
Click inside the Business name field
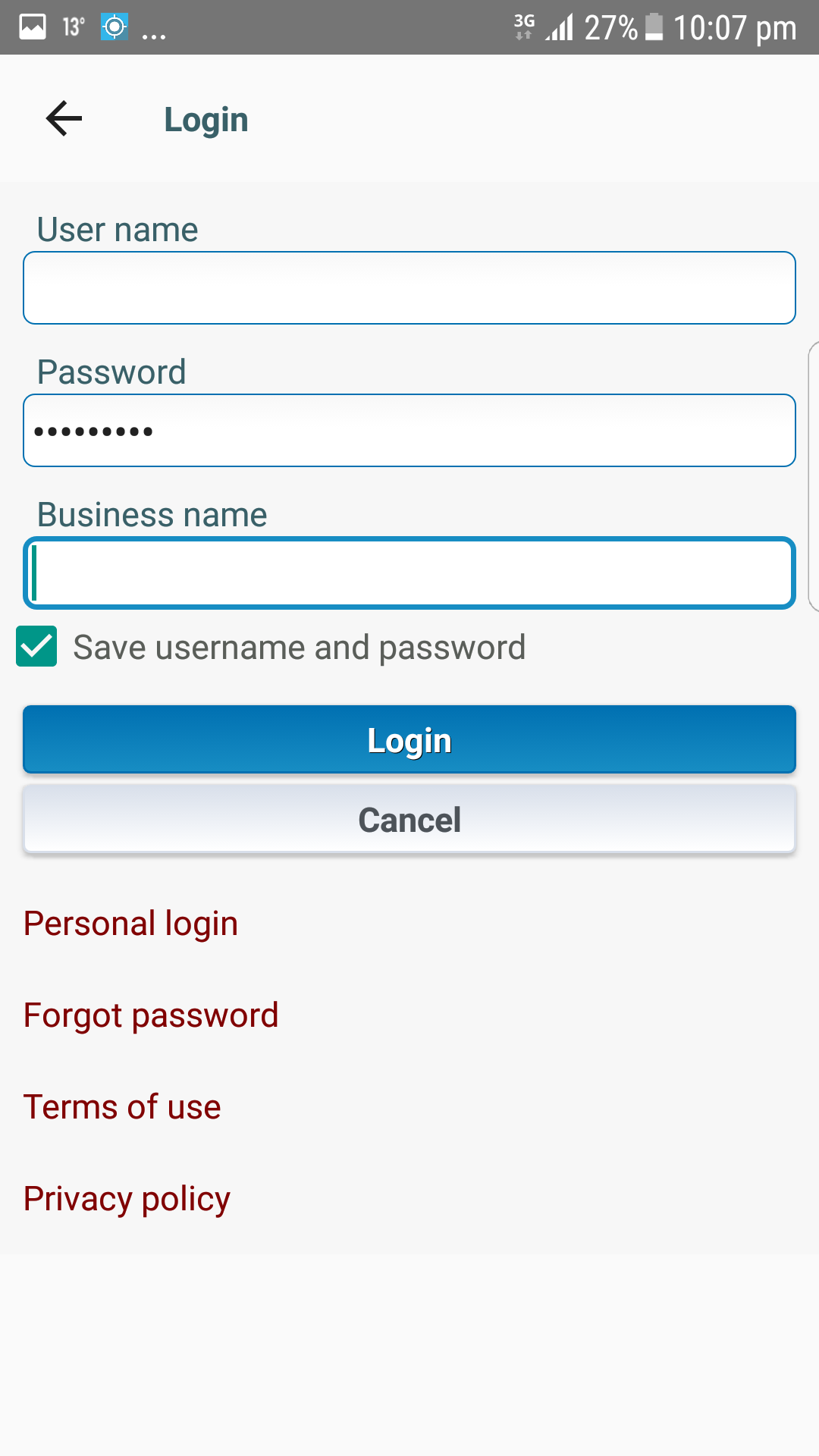coord(409,573)
